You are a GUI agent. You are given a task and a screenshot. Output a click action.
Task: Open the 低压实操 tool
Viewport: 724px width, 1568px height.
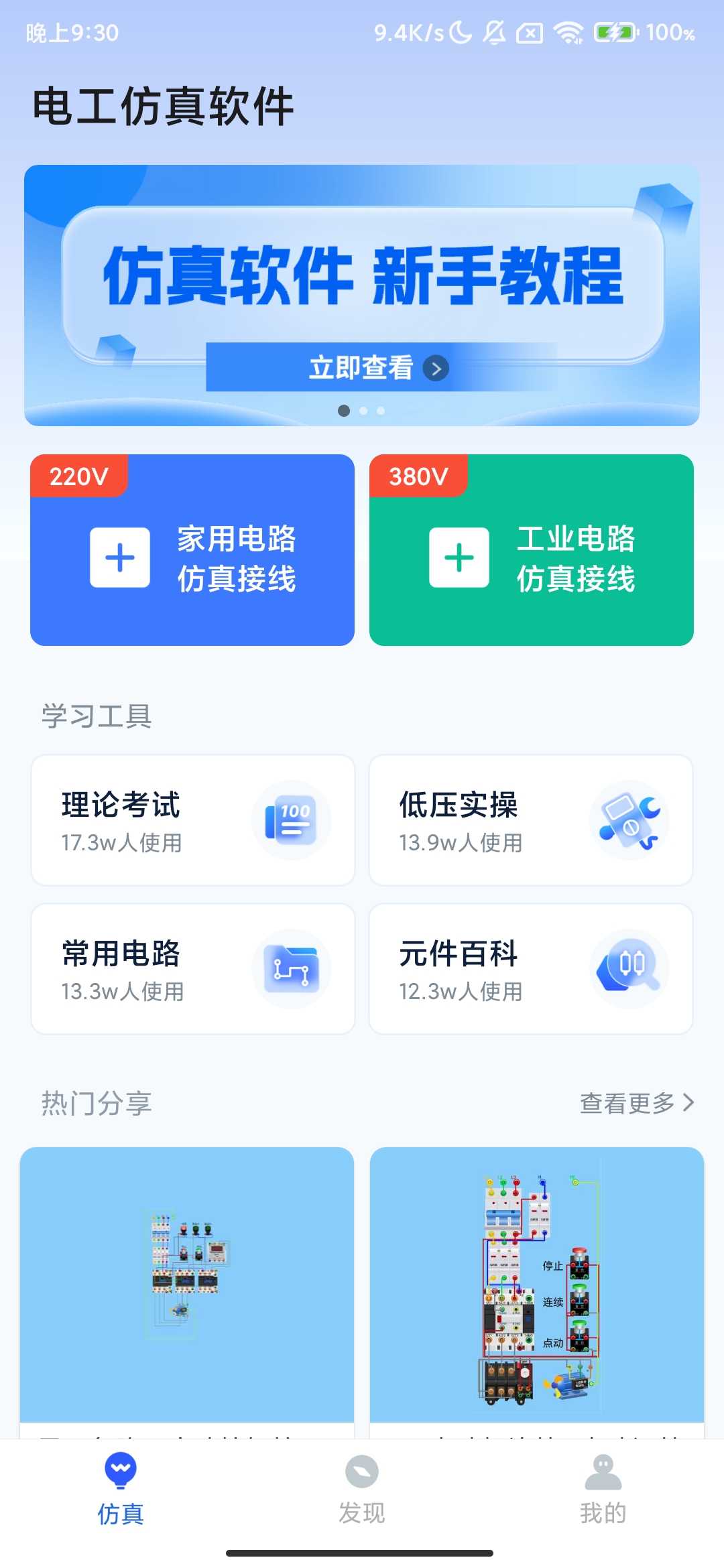pos(531,820)
